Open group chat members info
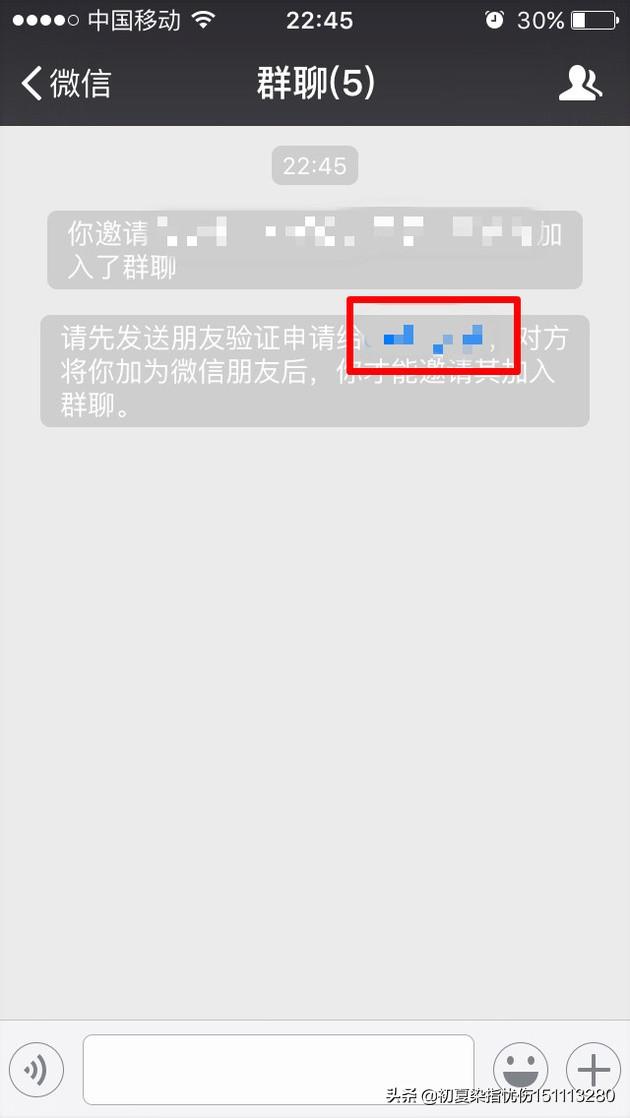Screen dimensions: 630x1118 coord(580,84)
